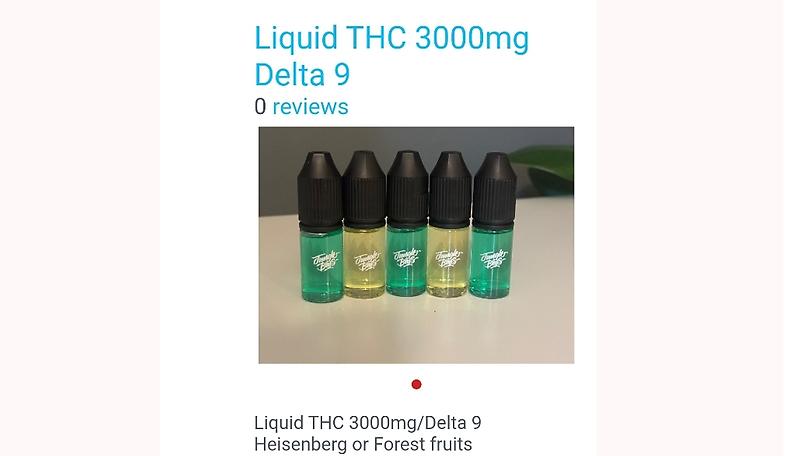Open the reviews link

(310, 107)
